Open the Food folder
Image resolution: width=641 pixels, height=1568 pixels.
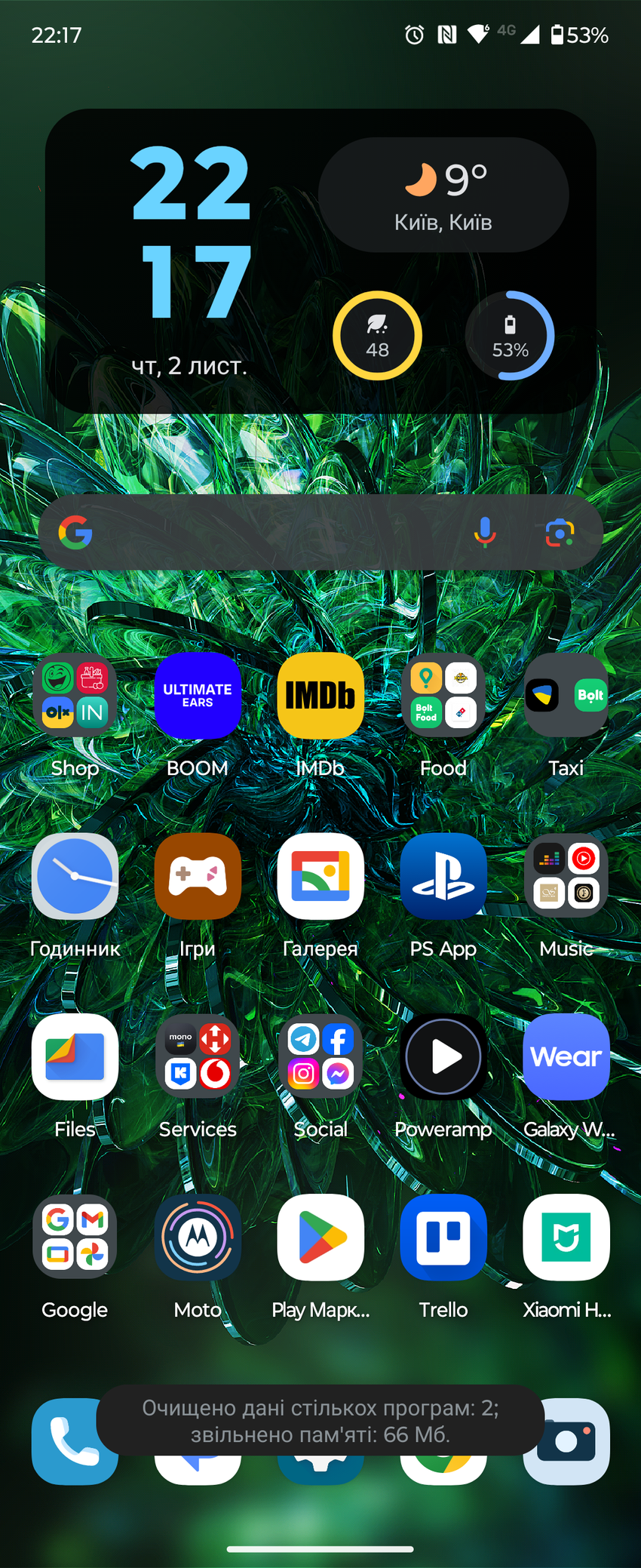443,696
